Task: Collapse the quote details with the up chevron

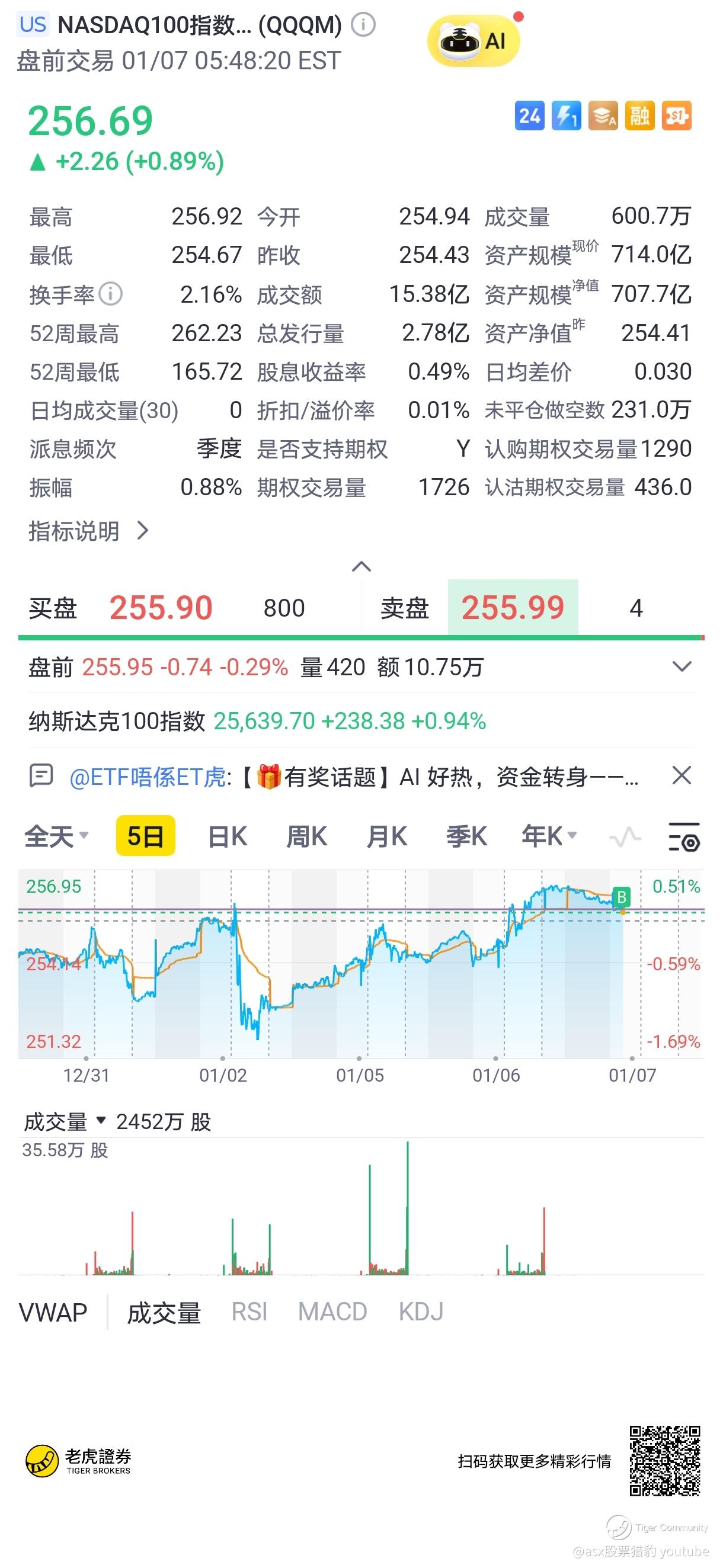Action: click(361, 567)
